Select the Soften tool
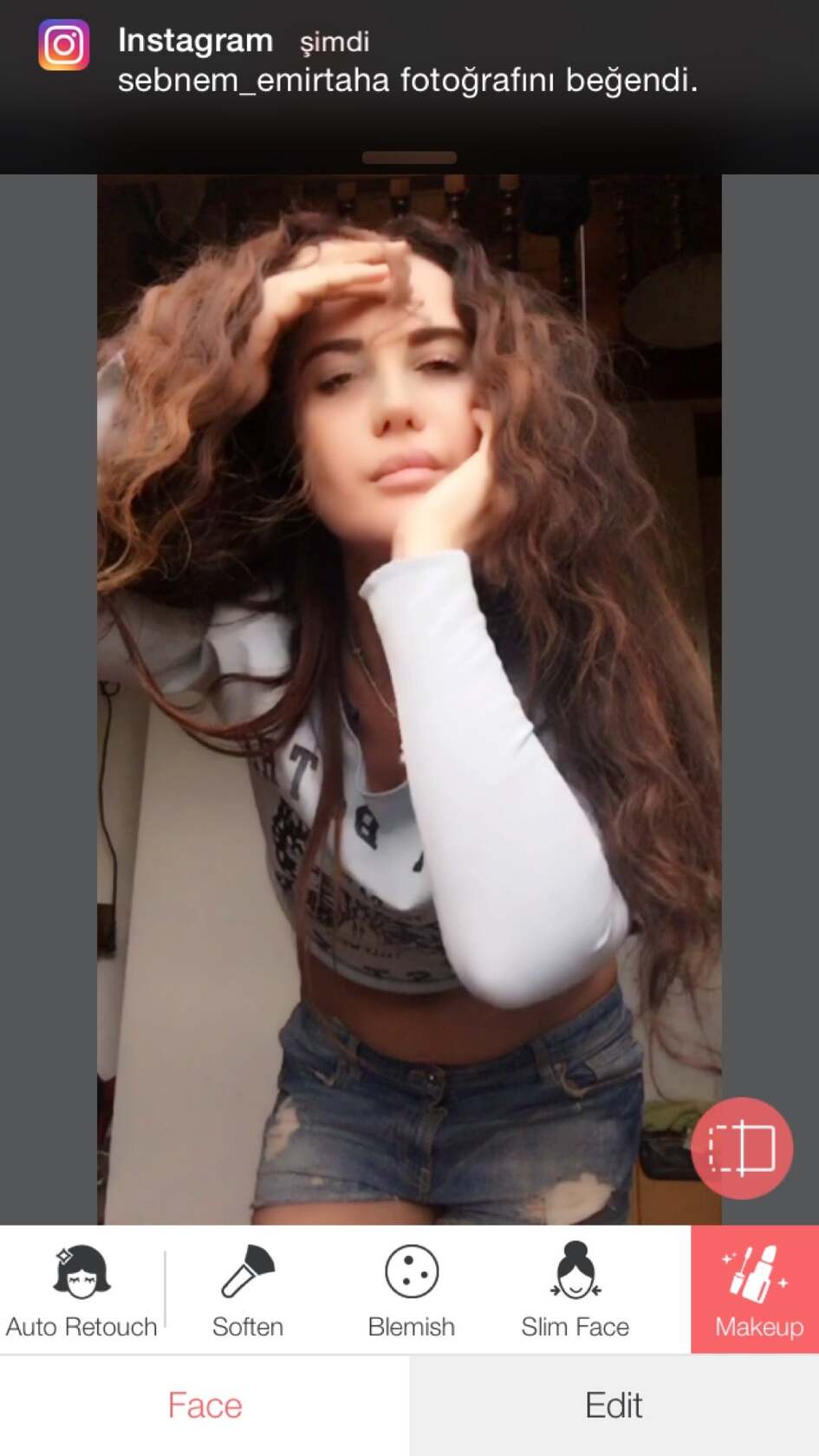 click(248, 1290)
